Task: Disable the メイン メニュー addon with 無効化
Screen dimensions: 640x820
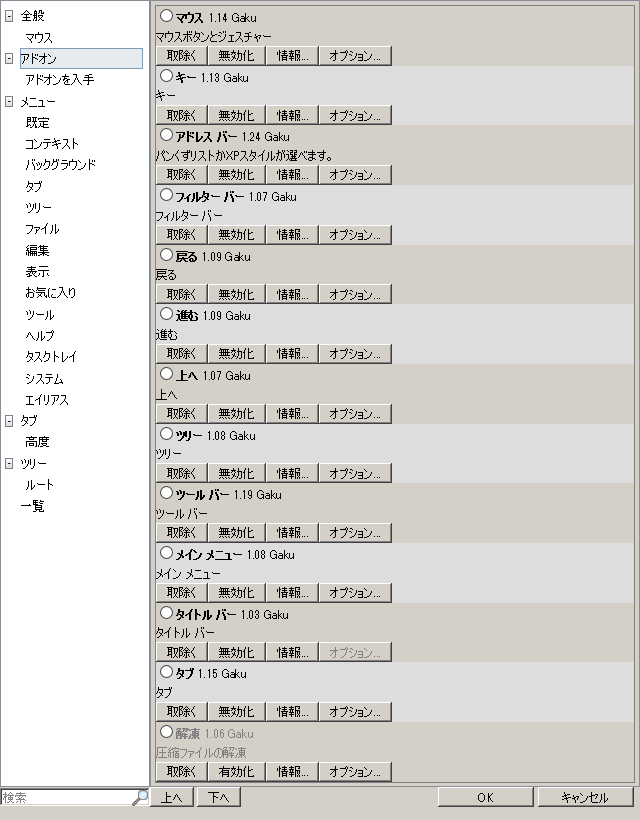Action: [x=236, y=592]
